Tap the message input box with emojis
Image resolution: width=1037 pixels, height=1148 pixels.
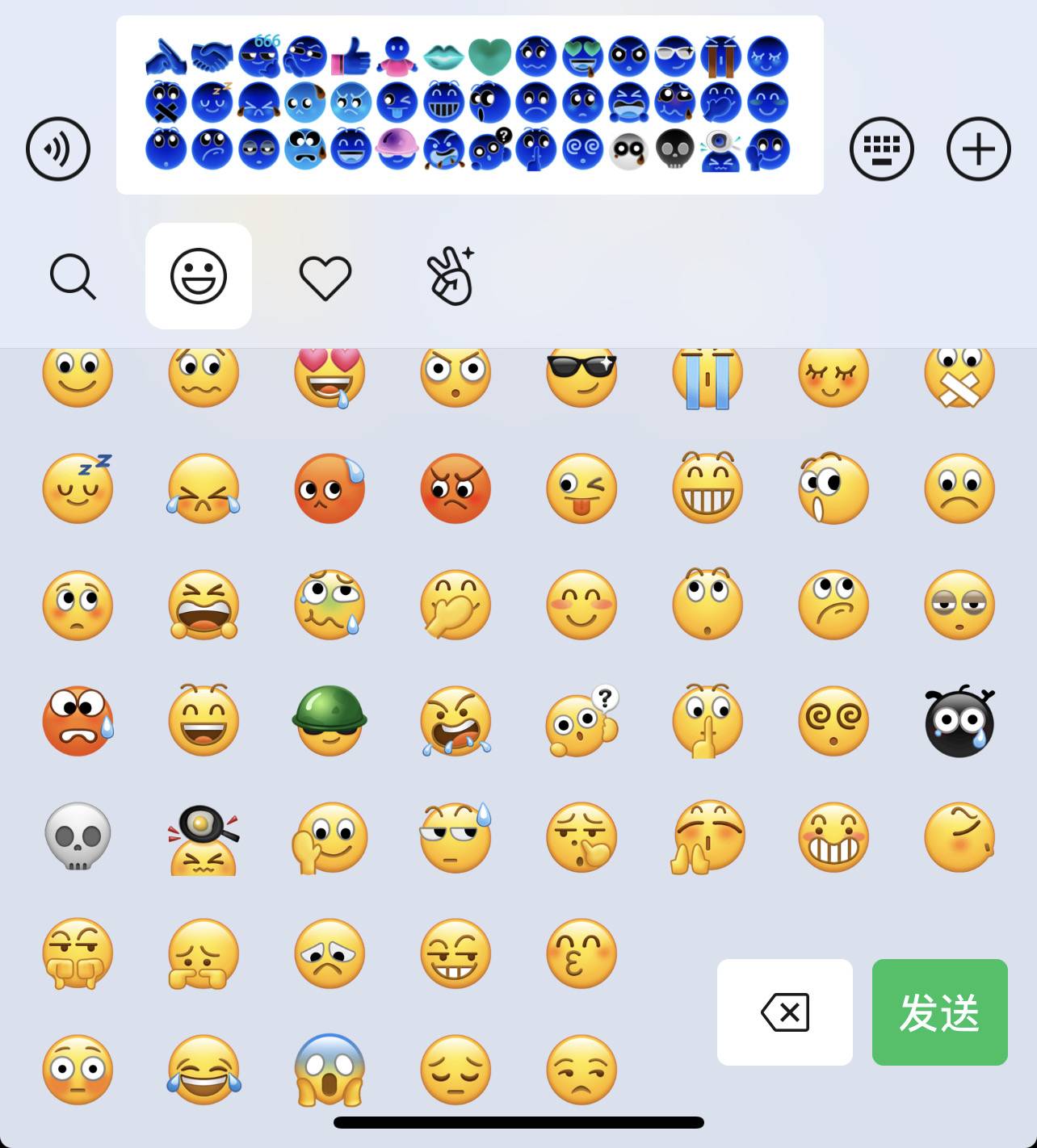coord(469,105)
